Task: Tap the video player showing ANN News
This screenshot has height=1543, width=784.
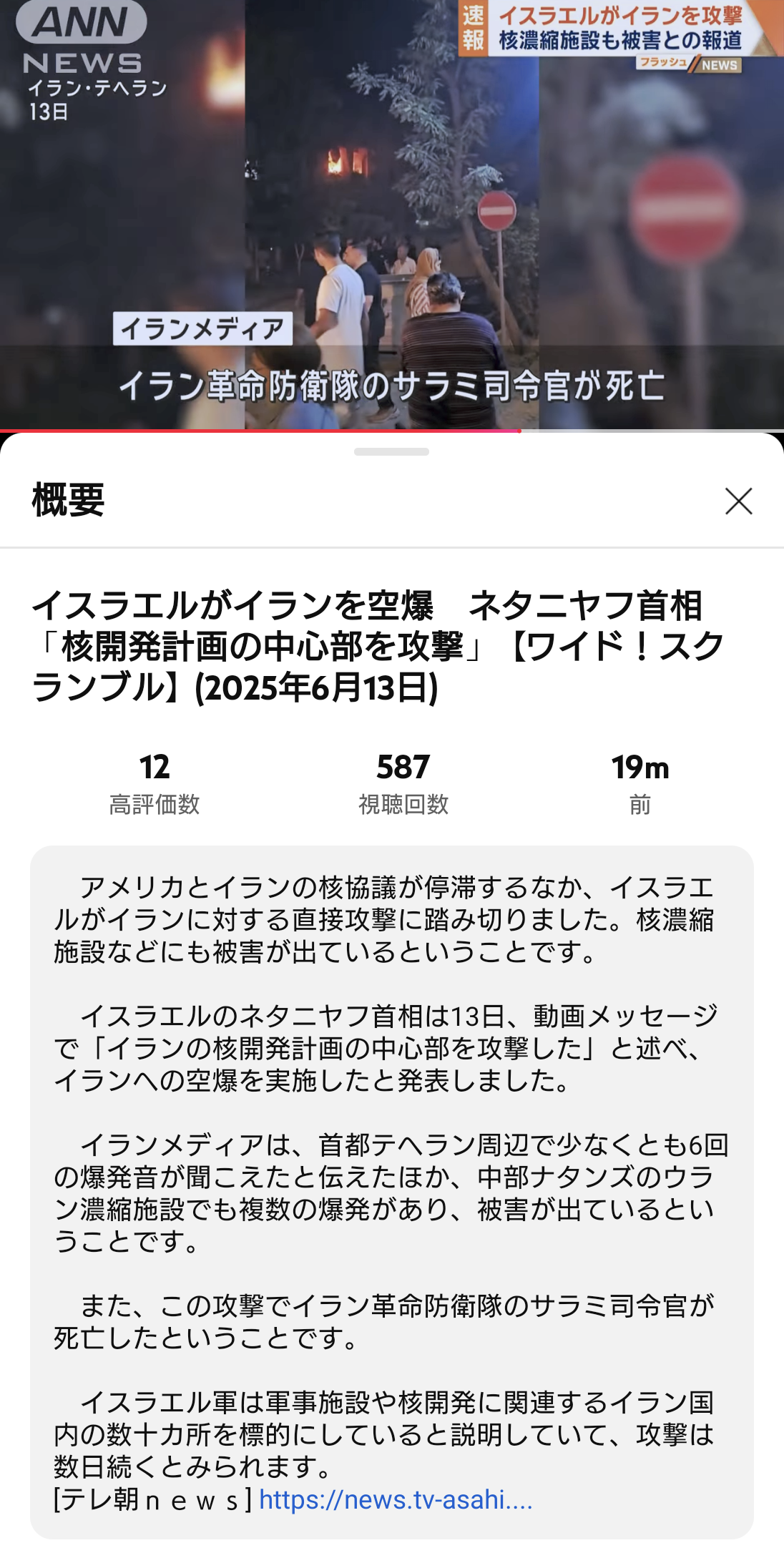Action: click(392, 215)
